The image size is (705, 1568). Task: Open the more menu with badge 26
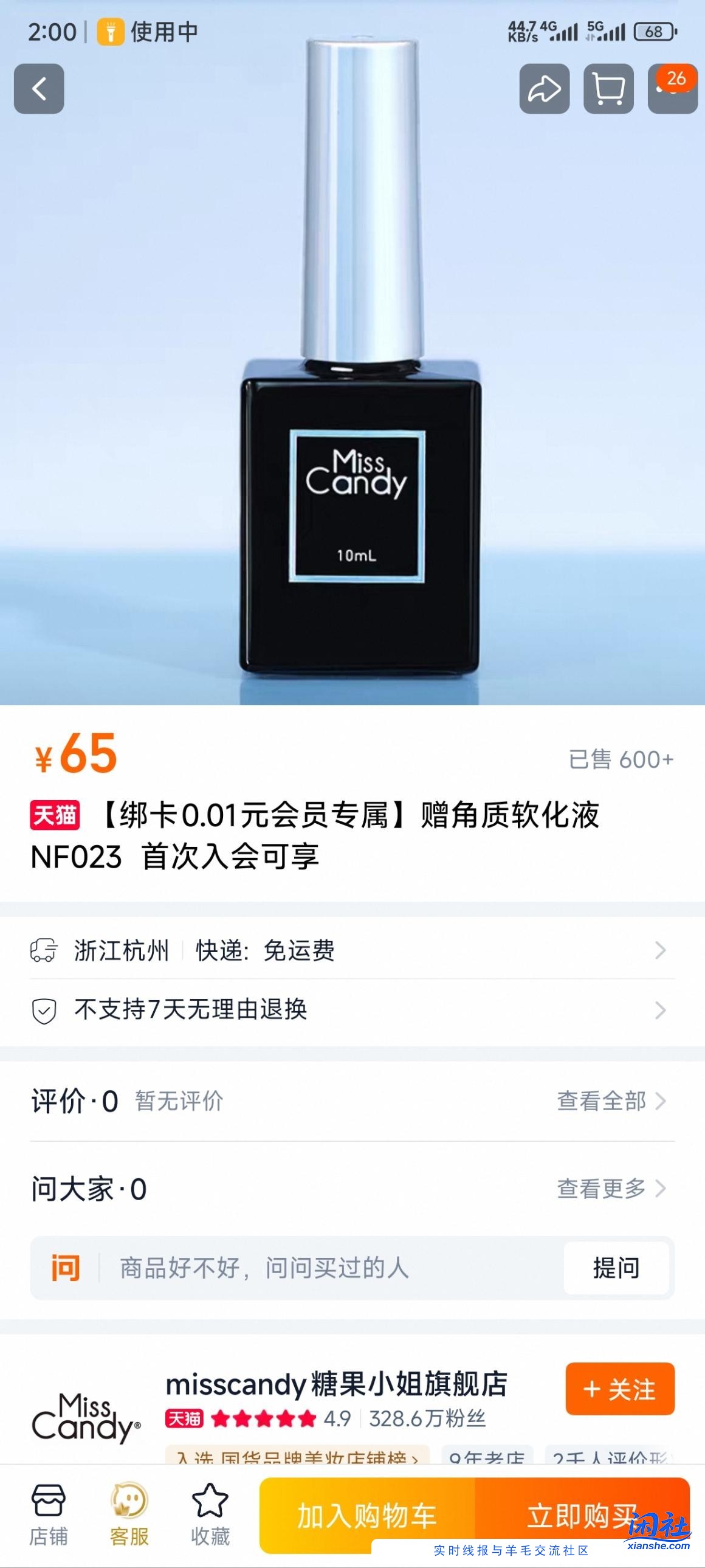click(672, 89)
